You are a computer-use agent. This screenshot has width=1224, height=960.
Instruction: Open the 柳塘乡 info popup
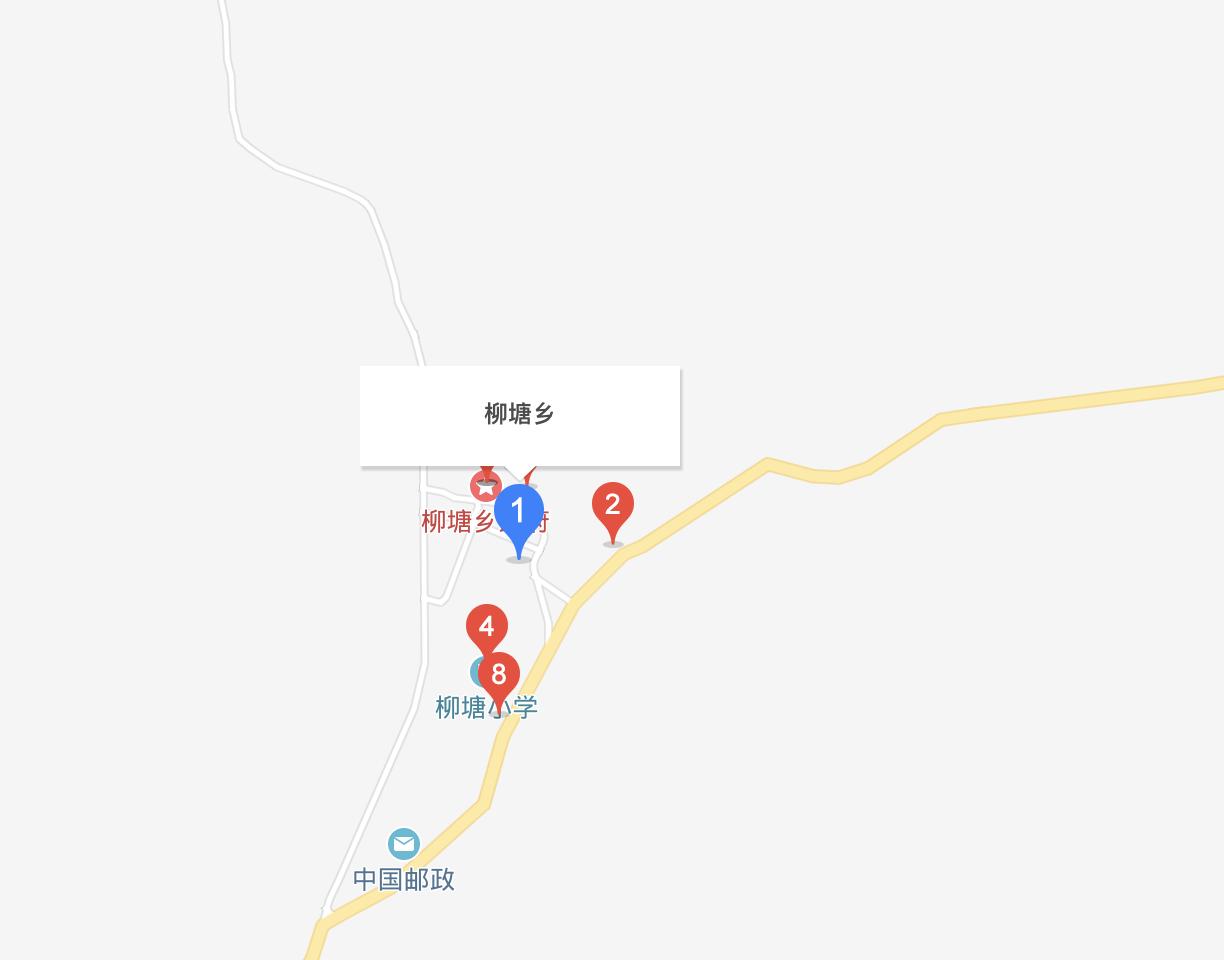pyautogui.click(x=520, y=415)
